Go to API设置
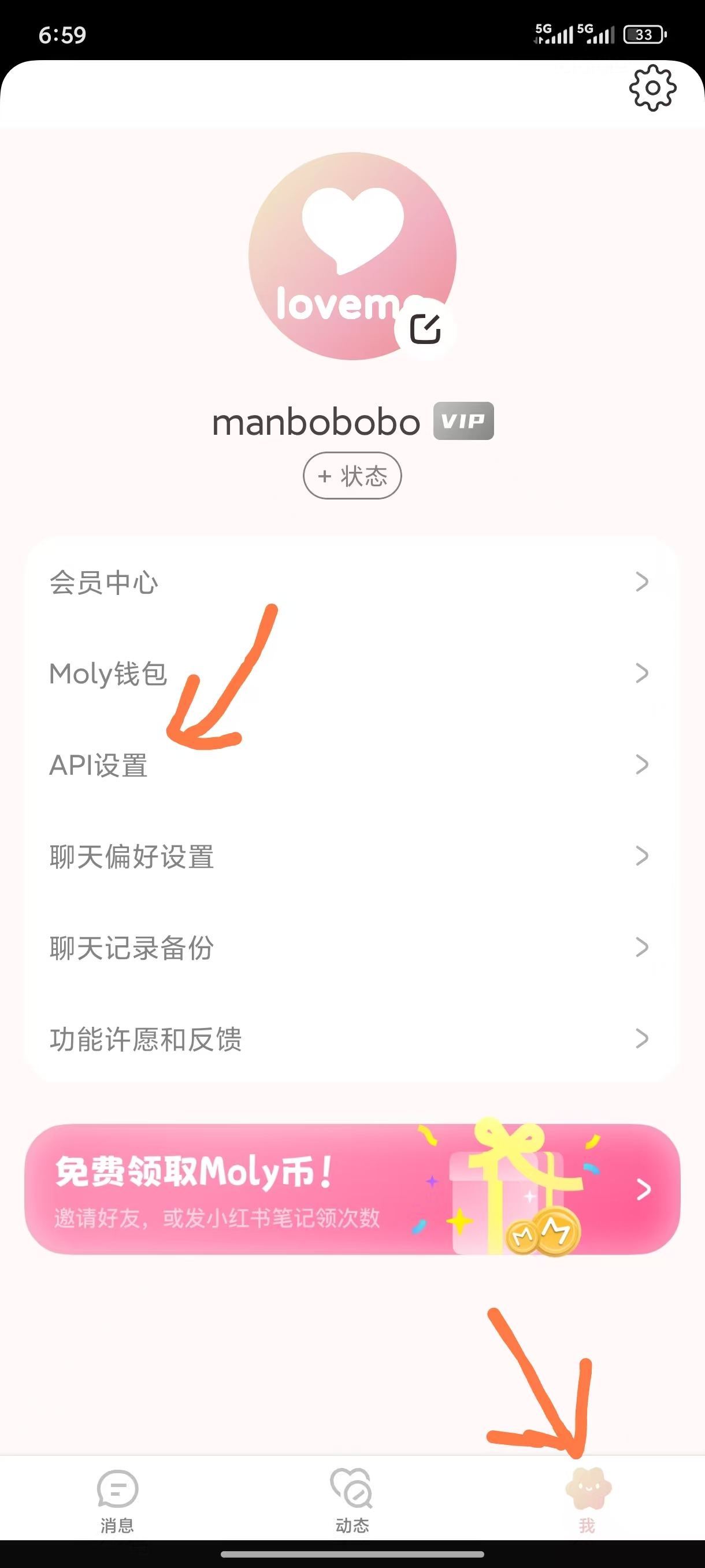This screenshot has height=1568, width=705. click(x=351, y=764)
